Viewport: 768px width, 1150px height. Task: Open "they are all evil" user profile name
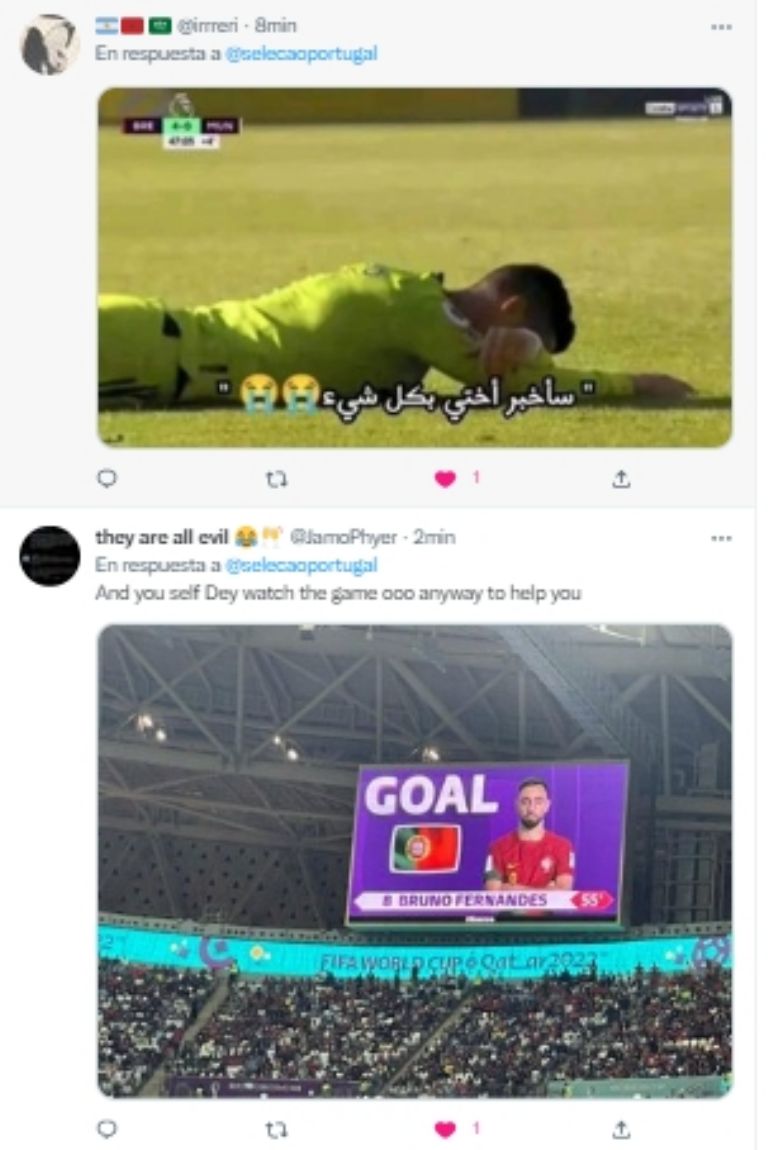162,538
